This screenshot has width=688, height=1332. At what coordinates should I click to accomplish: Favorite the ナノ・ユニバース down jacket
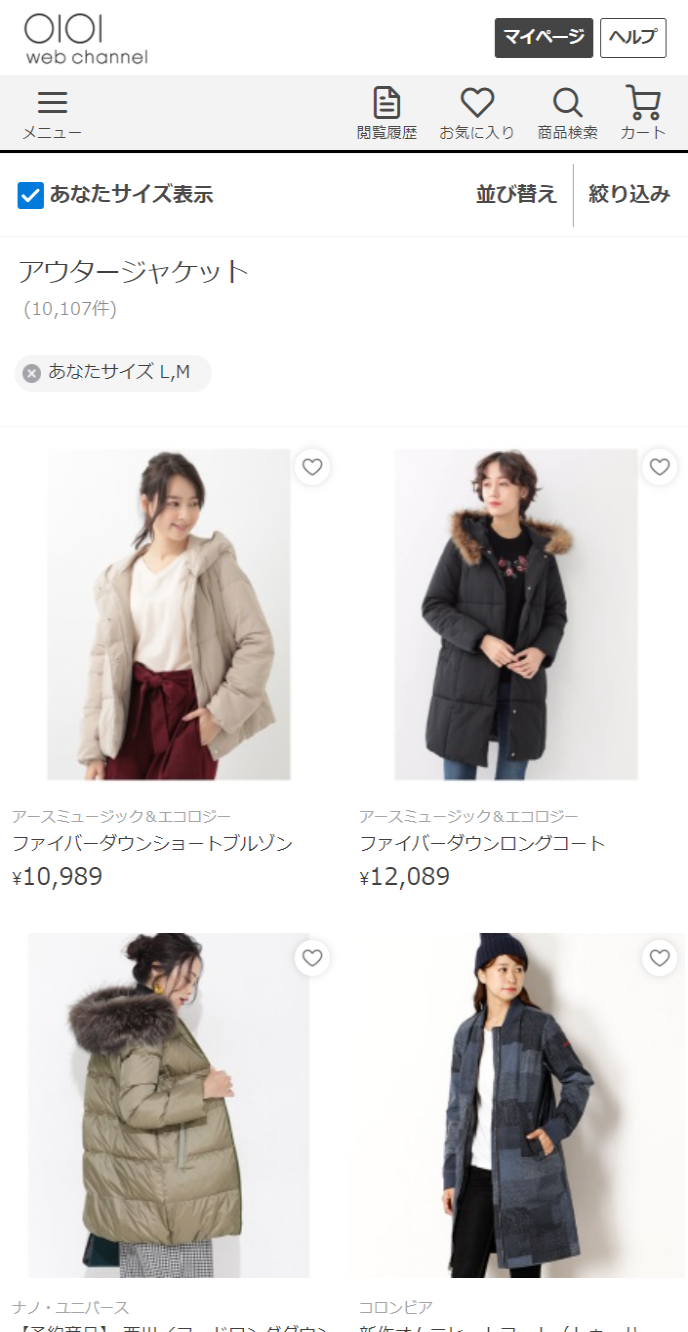point(313,958)
